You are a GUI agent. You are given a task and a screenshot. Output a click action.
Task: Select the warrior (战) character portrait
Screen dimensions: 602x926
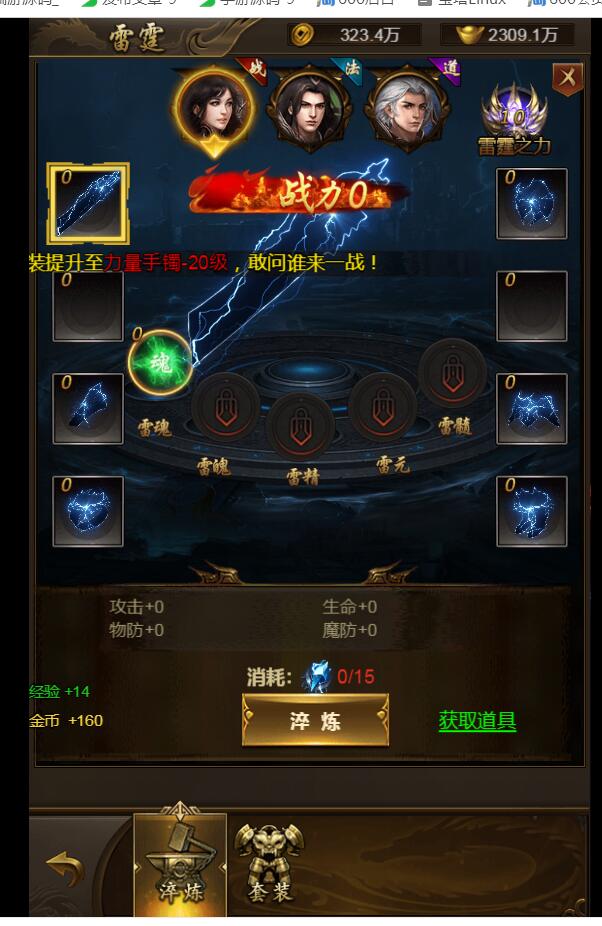[x=214, y=104]
